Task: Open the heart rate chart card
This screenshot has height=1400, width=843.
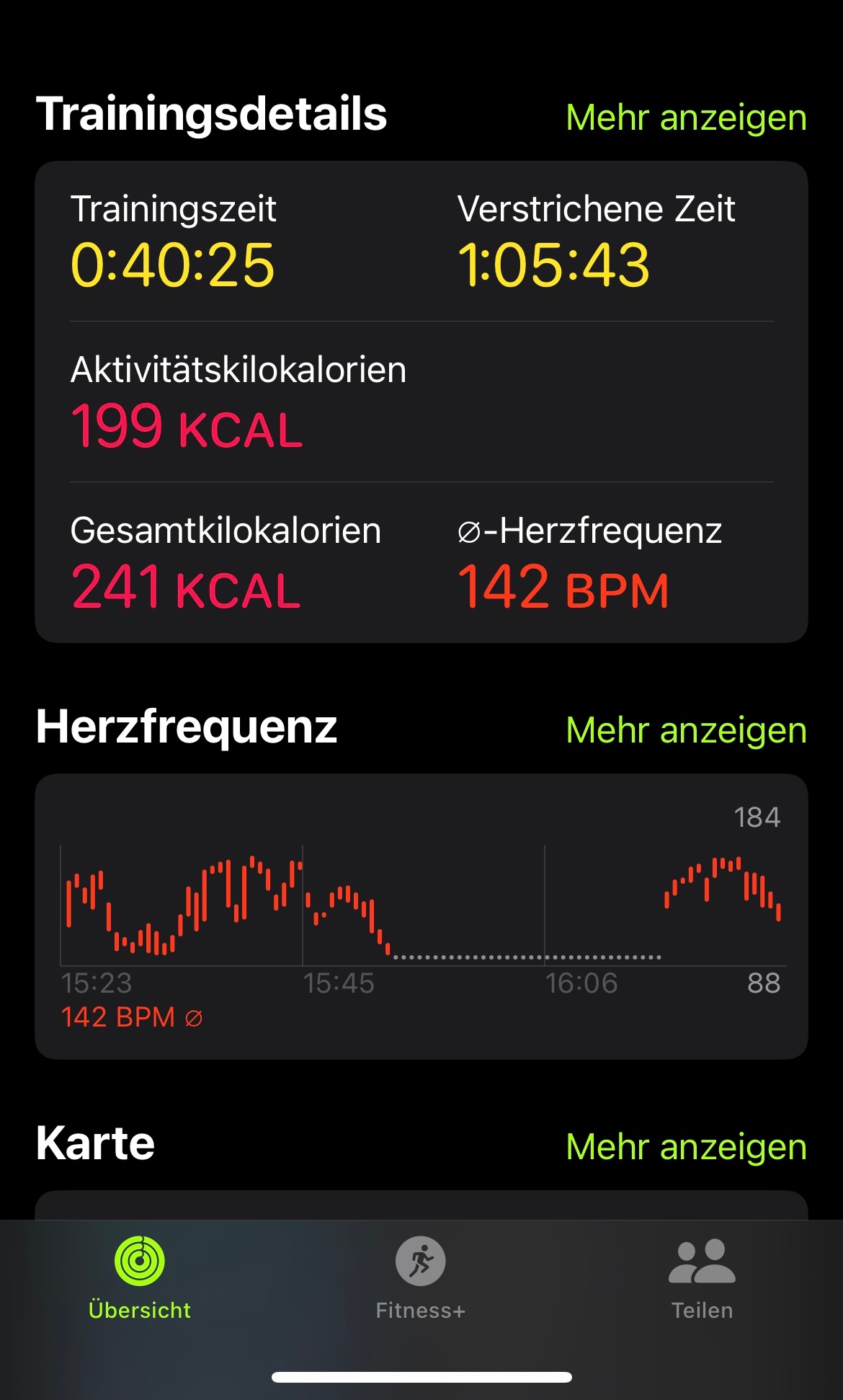Action: (421, 916)
